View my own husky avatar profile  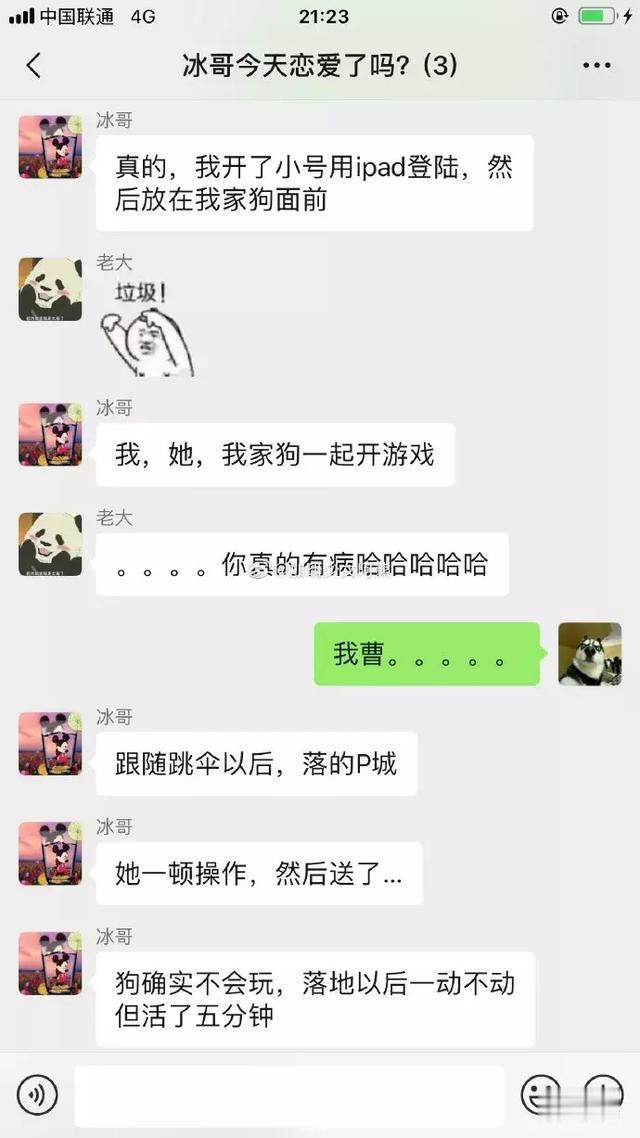(x=589, y=654)
